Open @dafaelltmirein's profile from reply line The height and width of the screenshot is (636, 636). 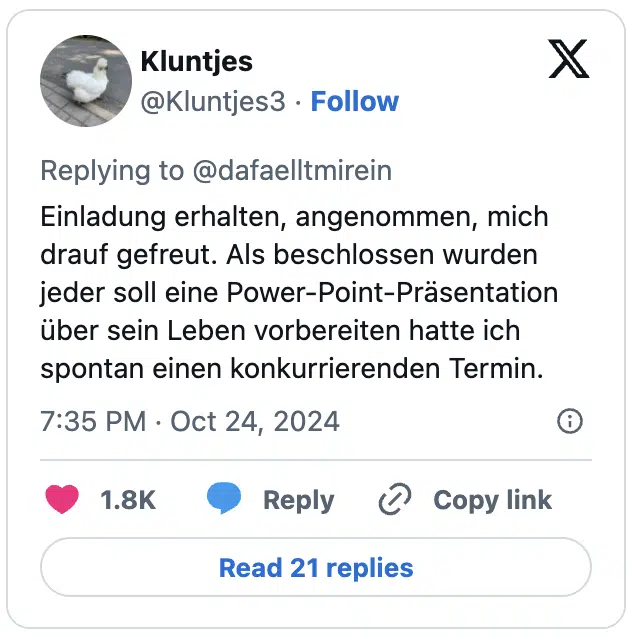point(291,171)
